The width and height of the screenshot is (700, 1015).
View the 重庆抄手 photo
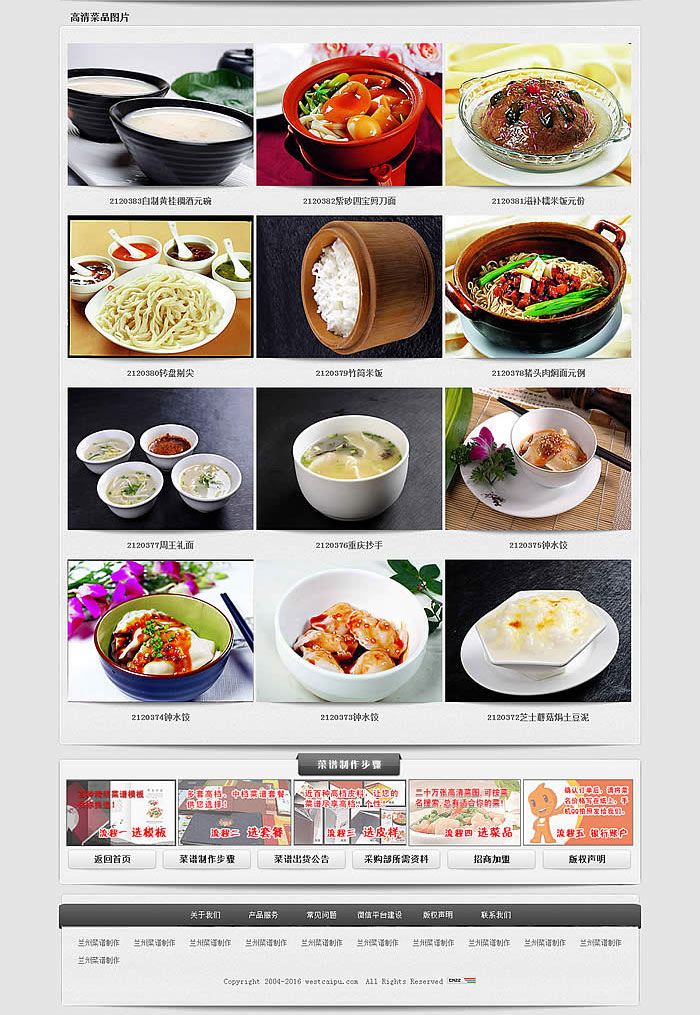click(x=349, y=459)
